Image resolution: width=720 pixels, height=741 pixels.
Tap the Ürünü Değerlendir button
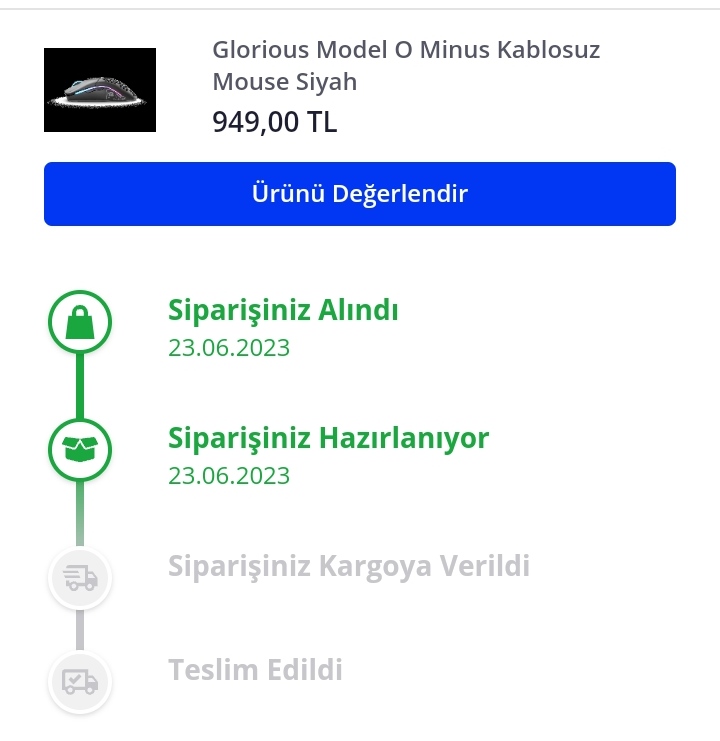click(360, 194)
